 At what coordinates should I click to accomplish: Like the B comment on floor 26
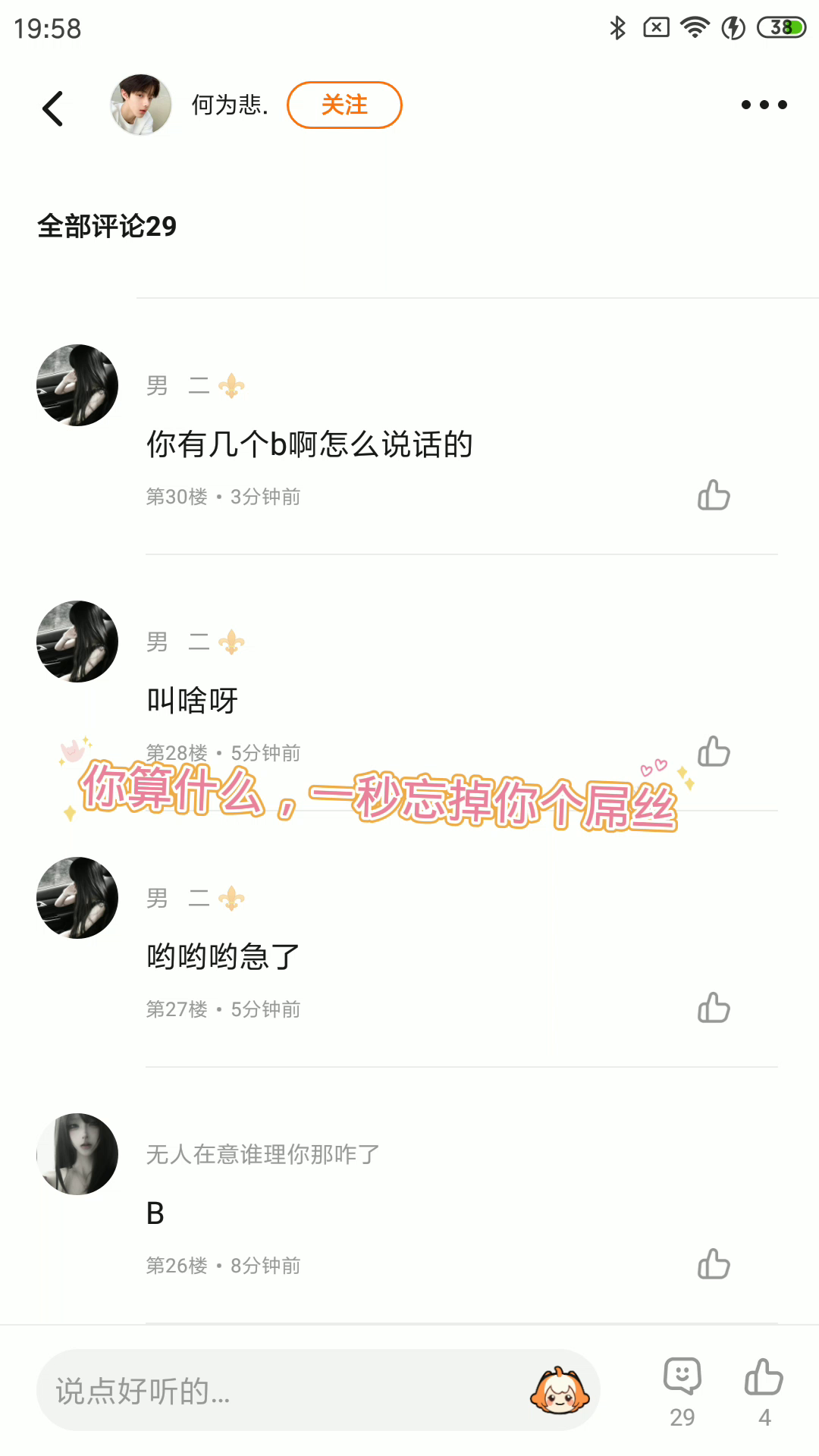[x=714, y=1264]
